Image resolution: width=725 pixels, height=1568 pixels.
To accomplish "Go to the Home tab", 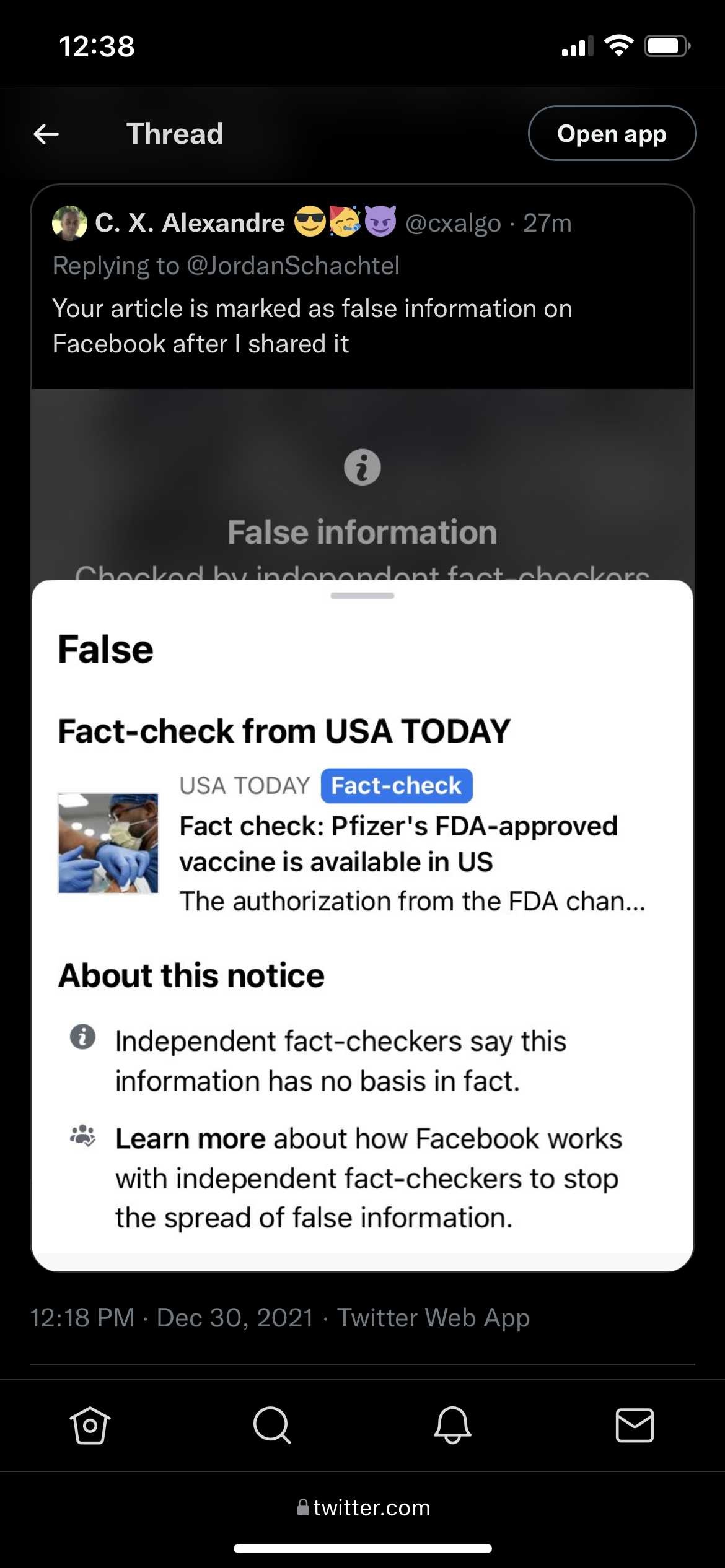I will [x=90, y=1425].
